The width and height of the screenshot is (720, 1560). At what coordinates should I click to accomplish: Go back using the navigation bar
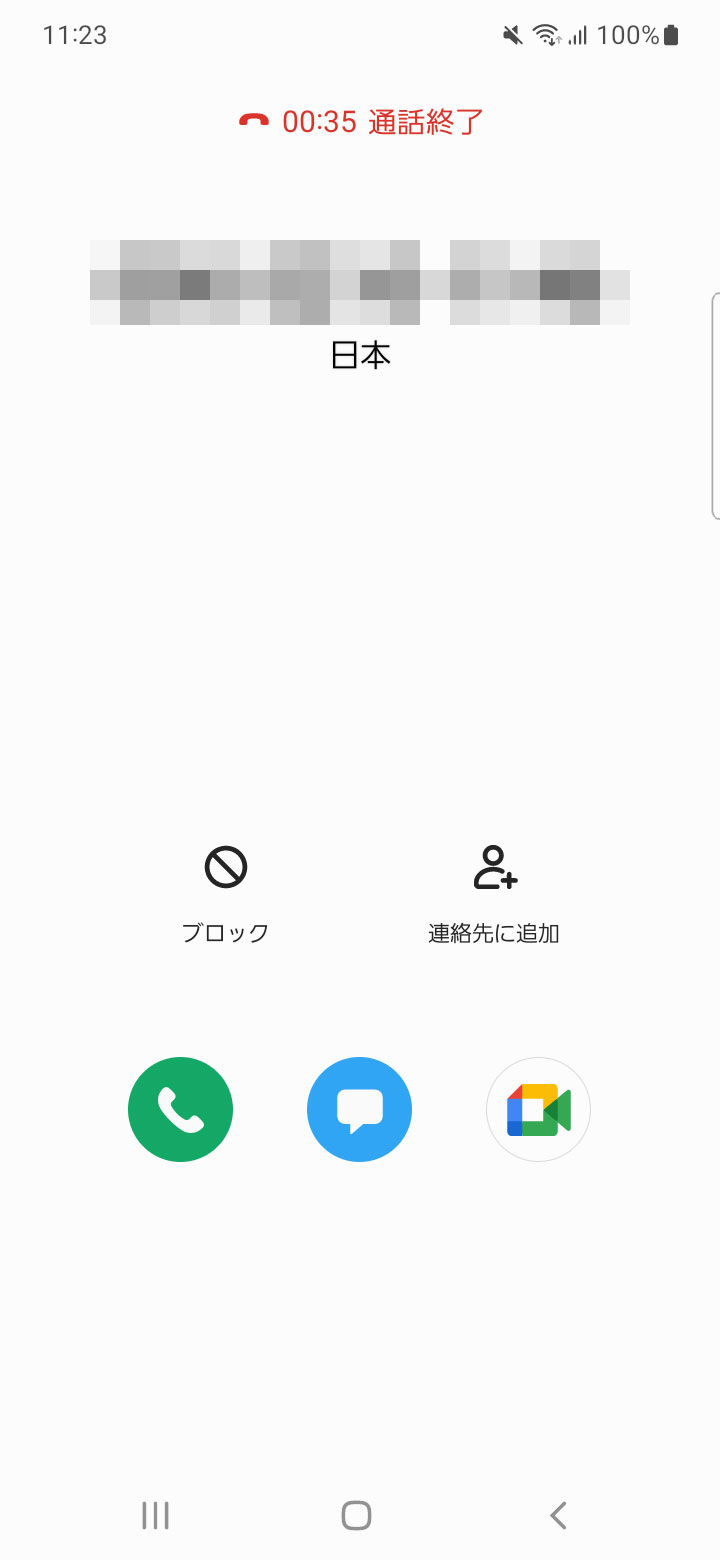pos(559,1515)
